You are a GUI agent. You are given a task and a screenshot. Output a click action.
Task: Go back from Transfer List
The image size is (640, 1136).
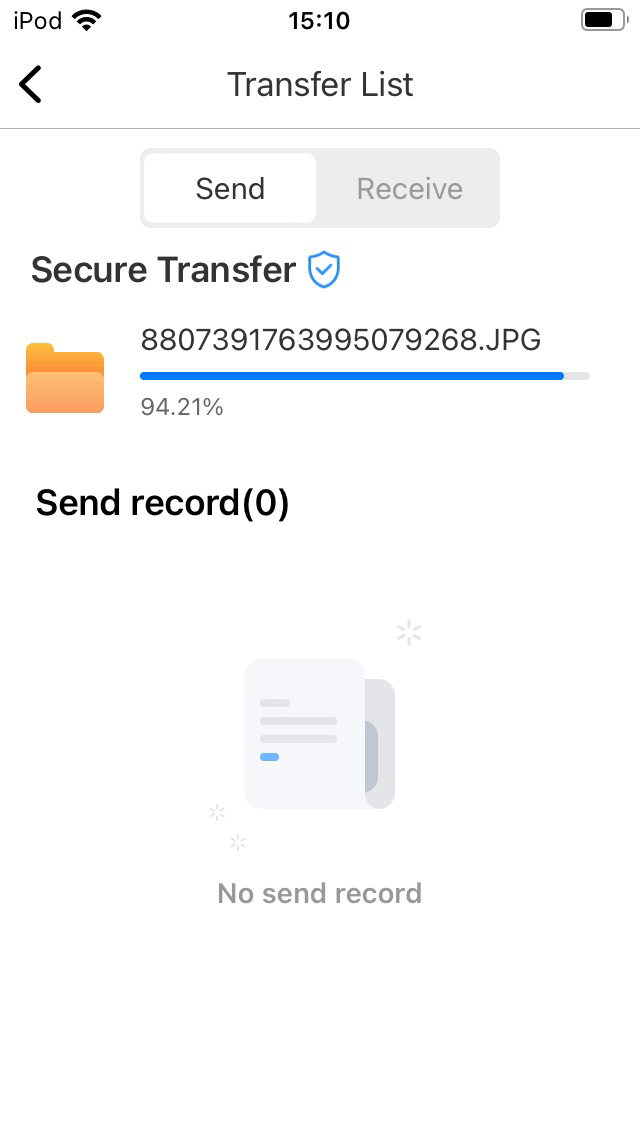(31, 84)
